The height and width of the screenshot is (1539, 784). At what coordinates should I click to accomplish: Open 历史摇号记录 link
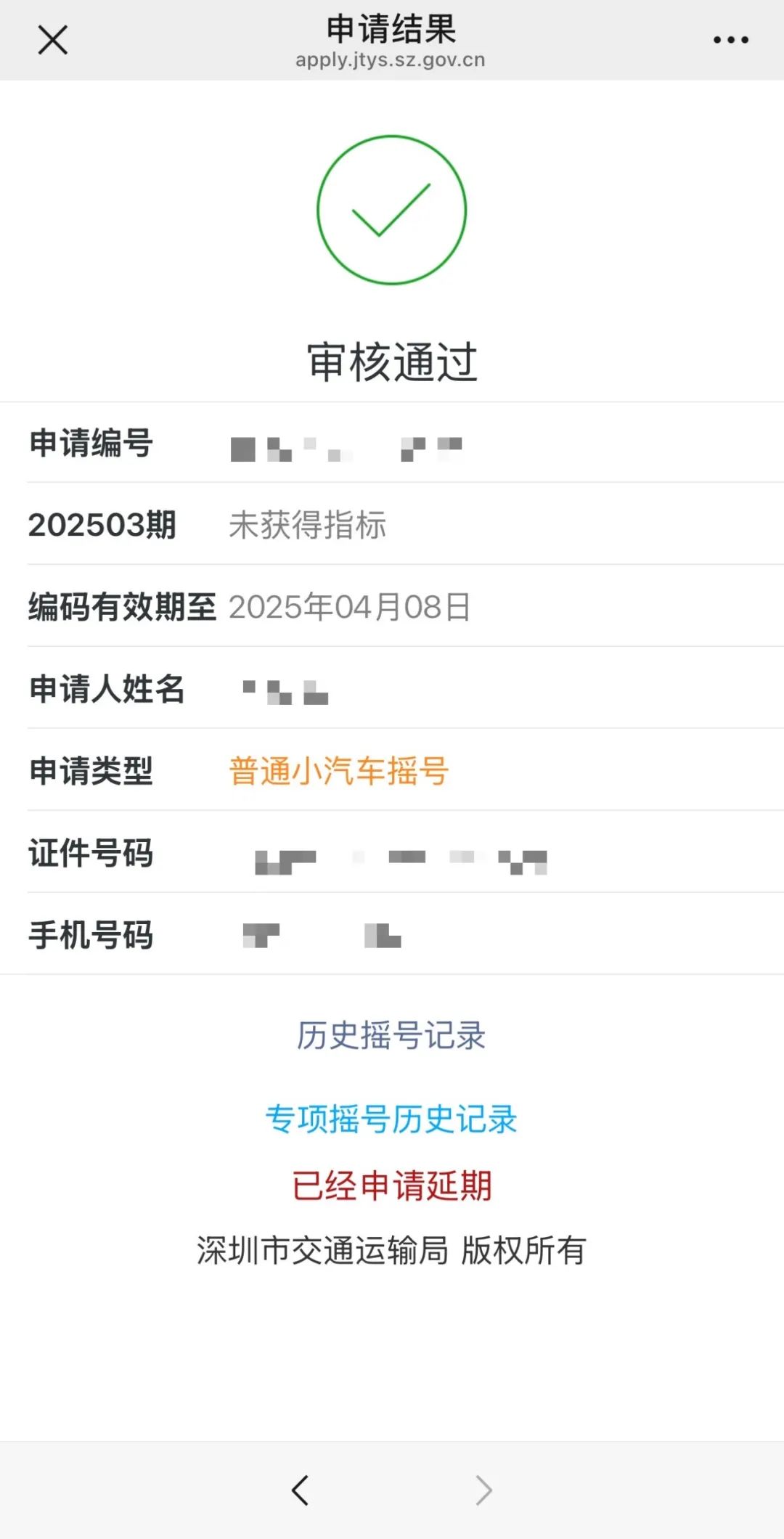(x=391, y=1035)
